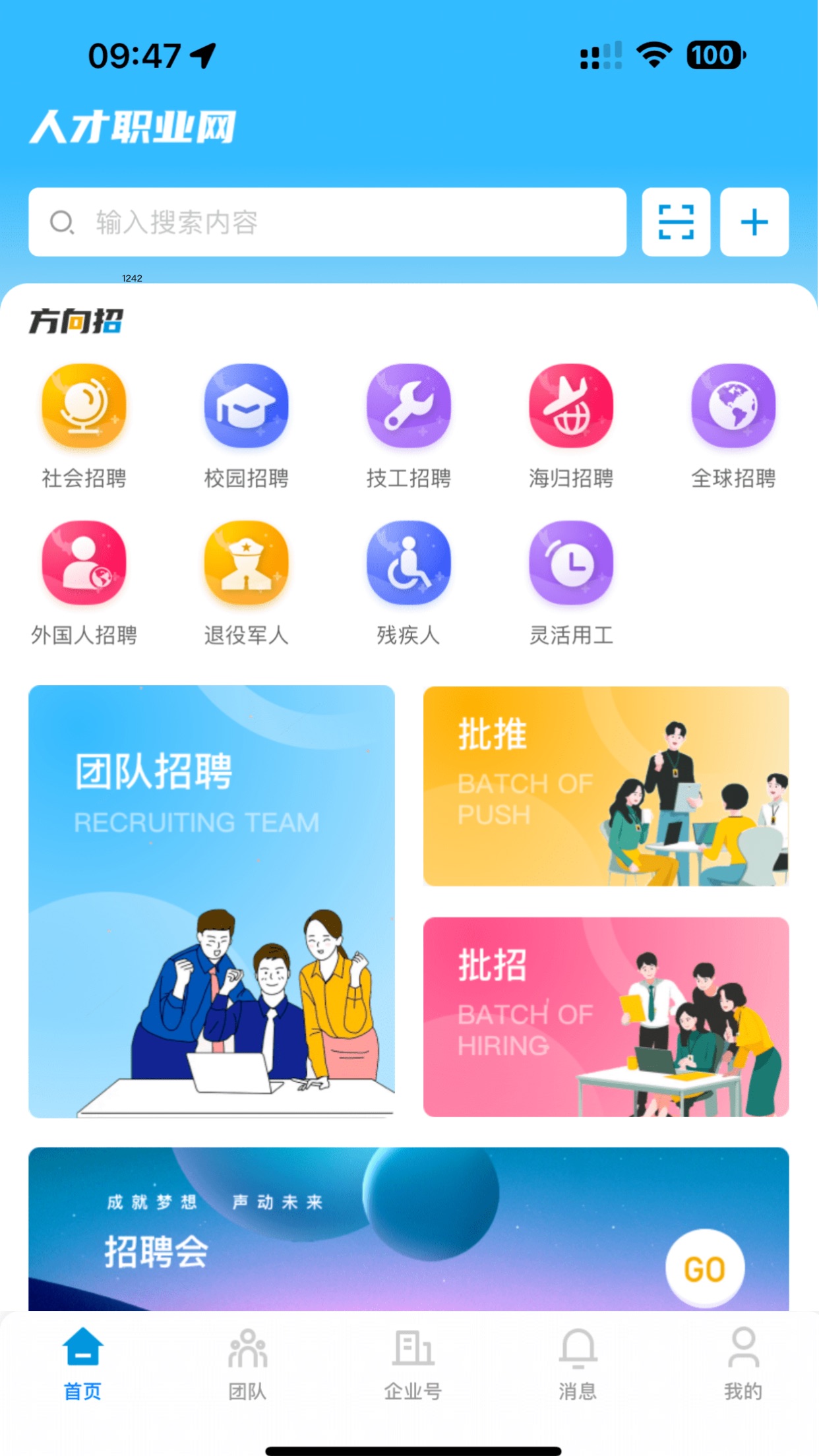Select the 外国人招聘 icon

pyautogui.click(x=84, y=564)
